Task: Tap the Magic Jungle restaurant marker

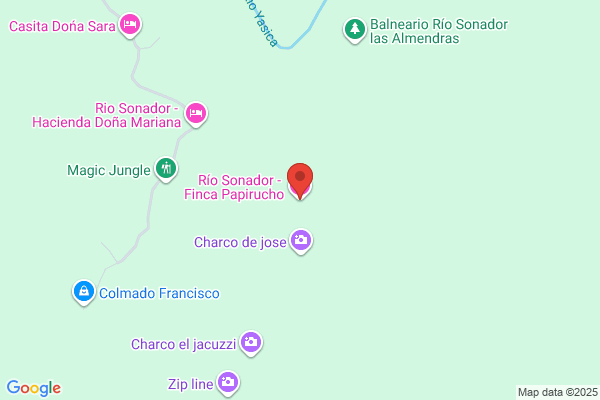Action: pos(166,169)
